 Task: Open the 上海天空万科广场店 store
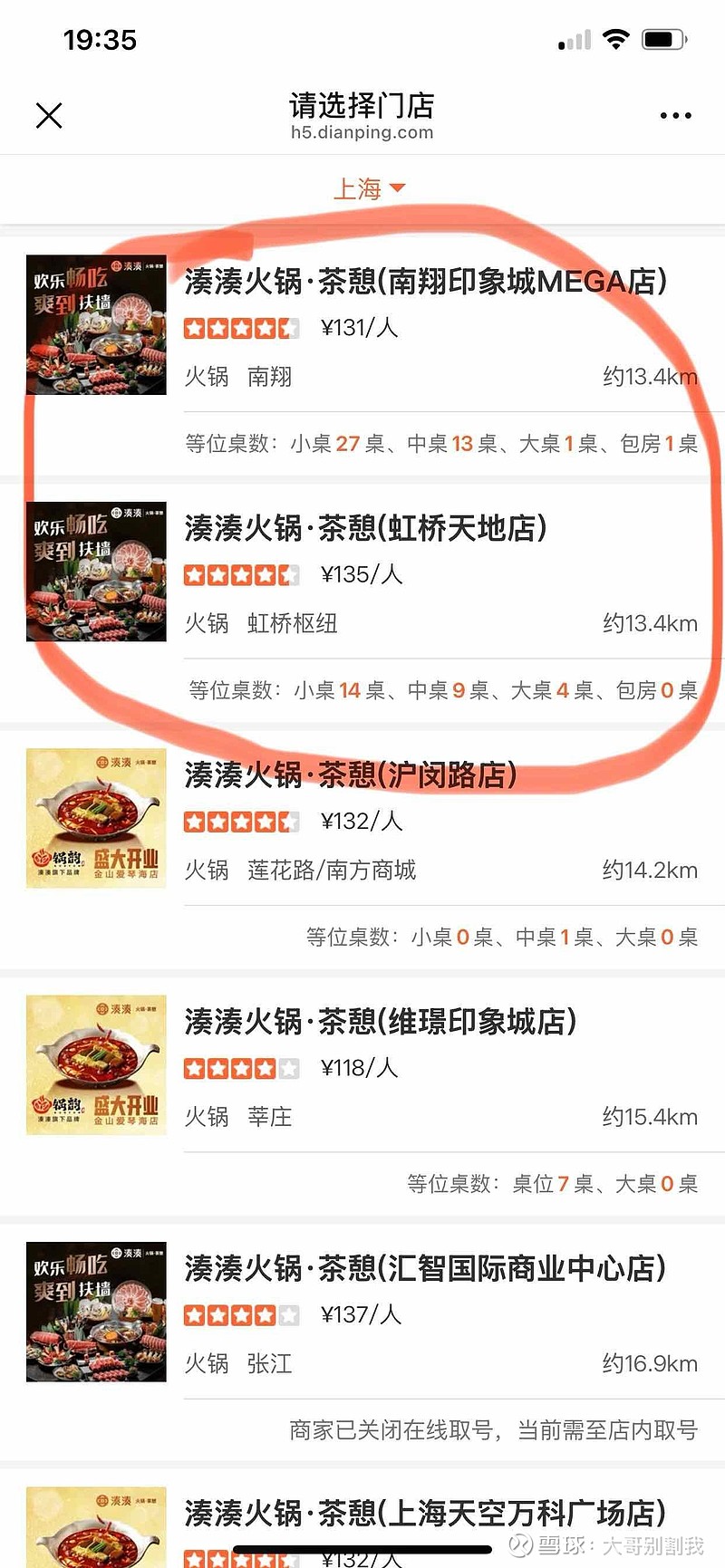click(x=425, y=1513)
